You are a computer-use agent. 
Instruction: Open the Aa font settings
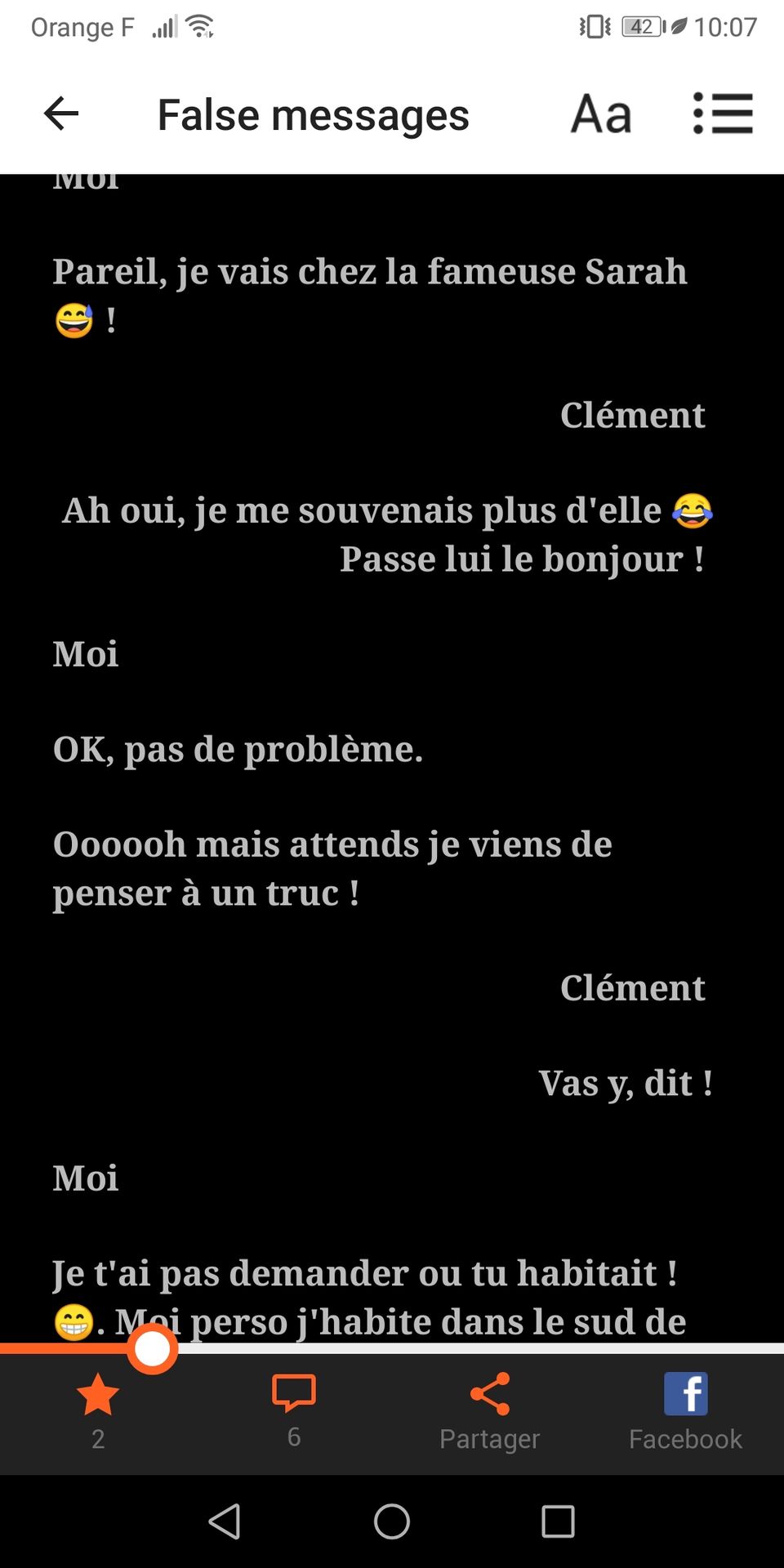pyautogui.click(x=601, y=114)
